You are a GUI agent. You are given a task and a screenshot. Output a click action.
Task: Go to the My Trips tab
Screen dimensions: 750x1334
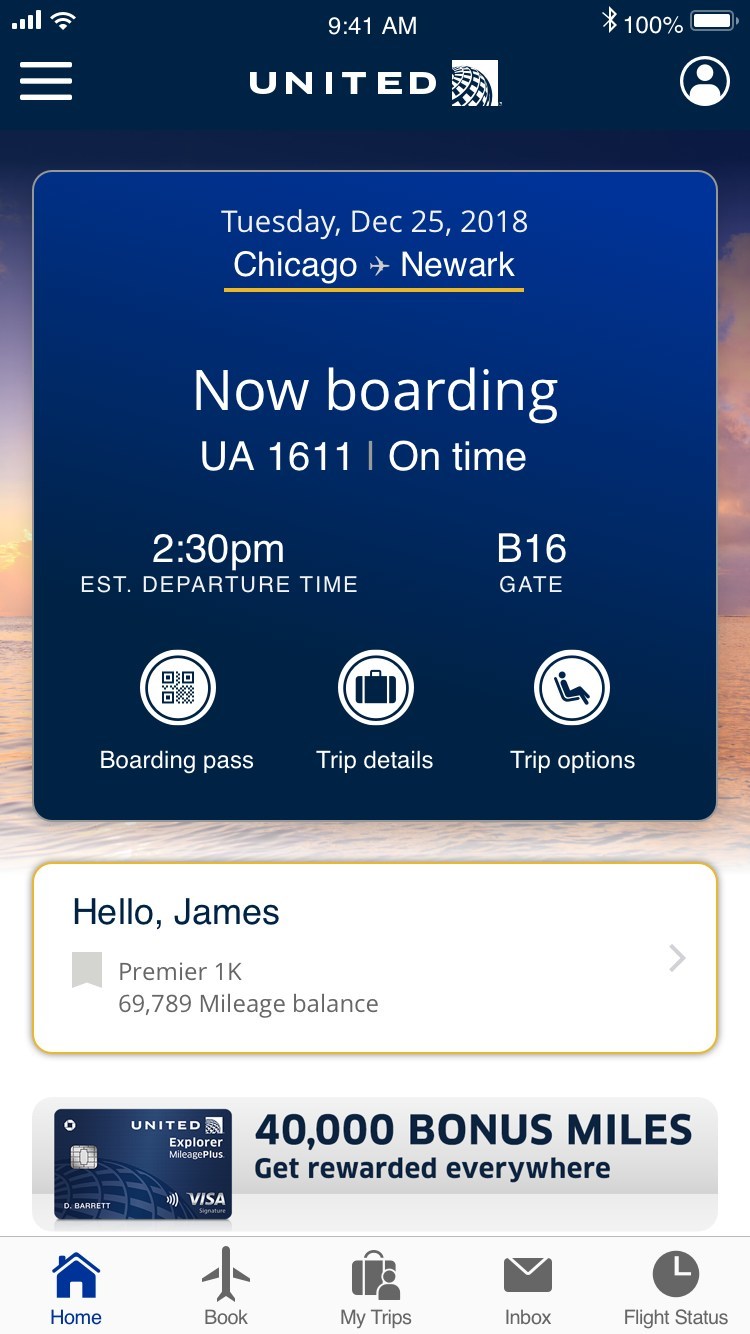[x=375, y=1288]
